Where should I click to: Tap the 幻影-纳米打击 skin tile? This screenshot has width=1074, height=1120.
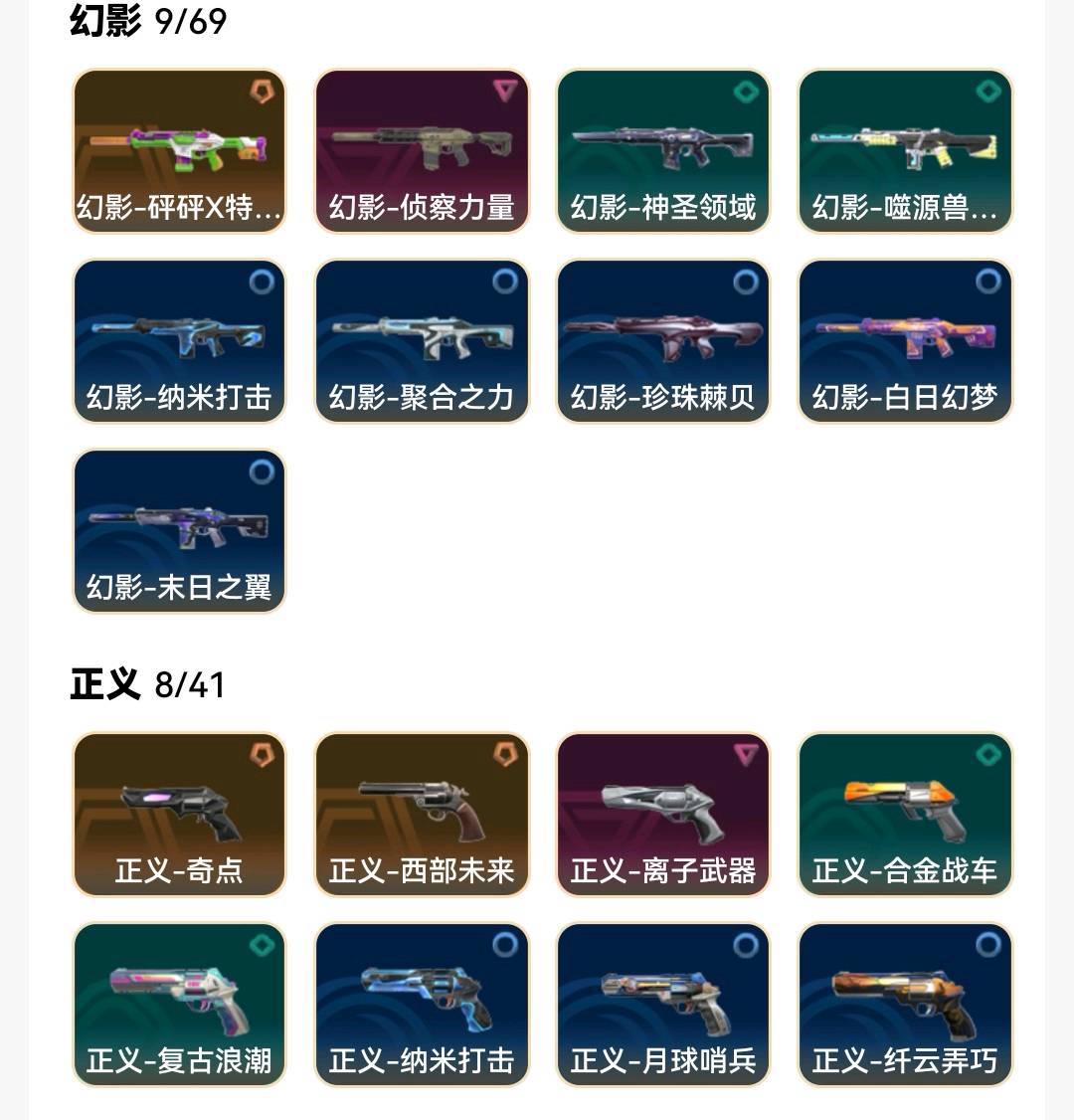[179, 341]
